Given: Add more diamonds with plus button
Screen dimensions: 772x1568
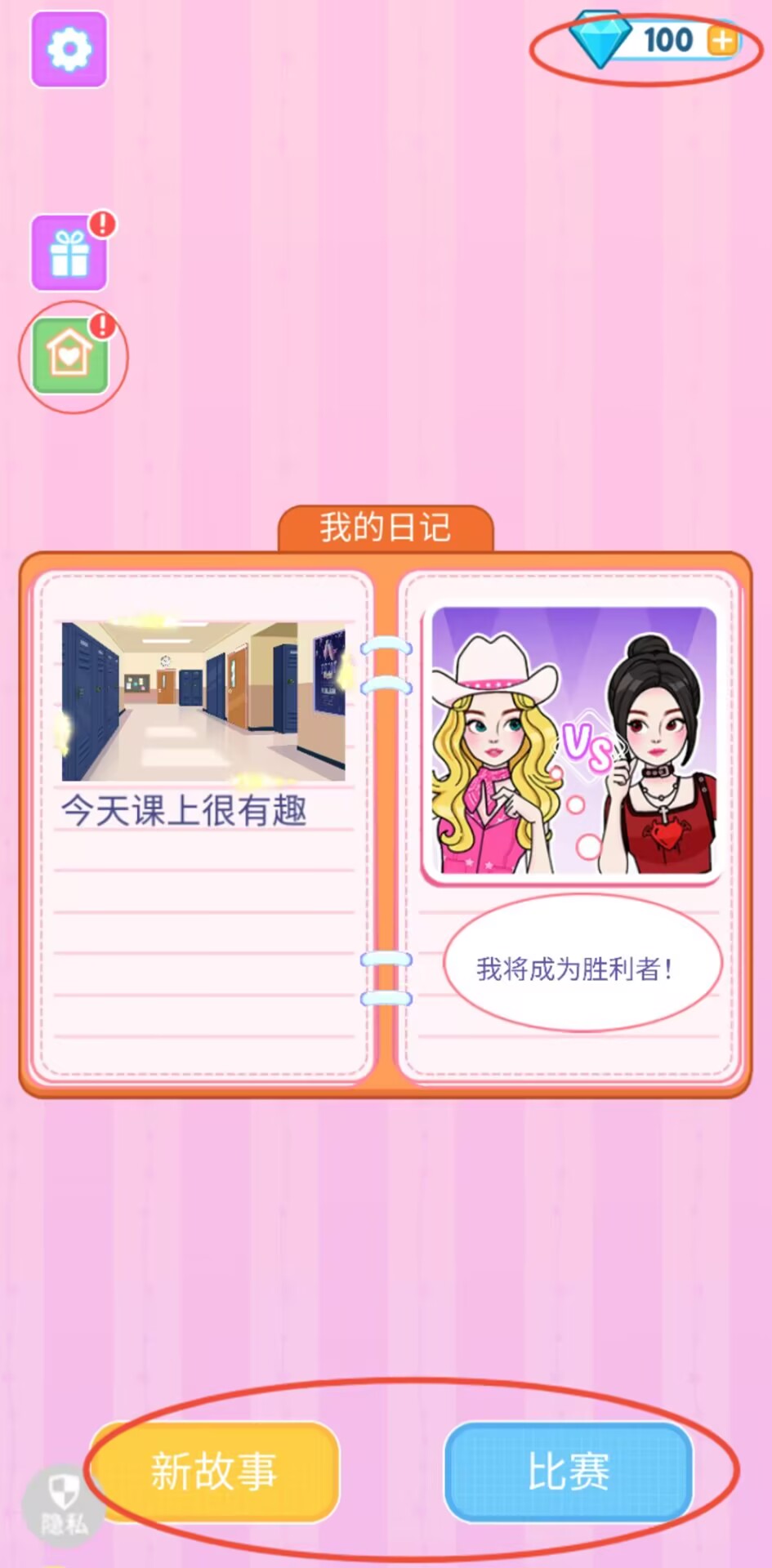Looking at the screenshot, I should click(722, 41).
